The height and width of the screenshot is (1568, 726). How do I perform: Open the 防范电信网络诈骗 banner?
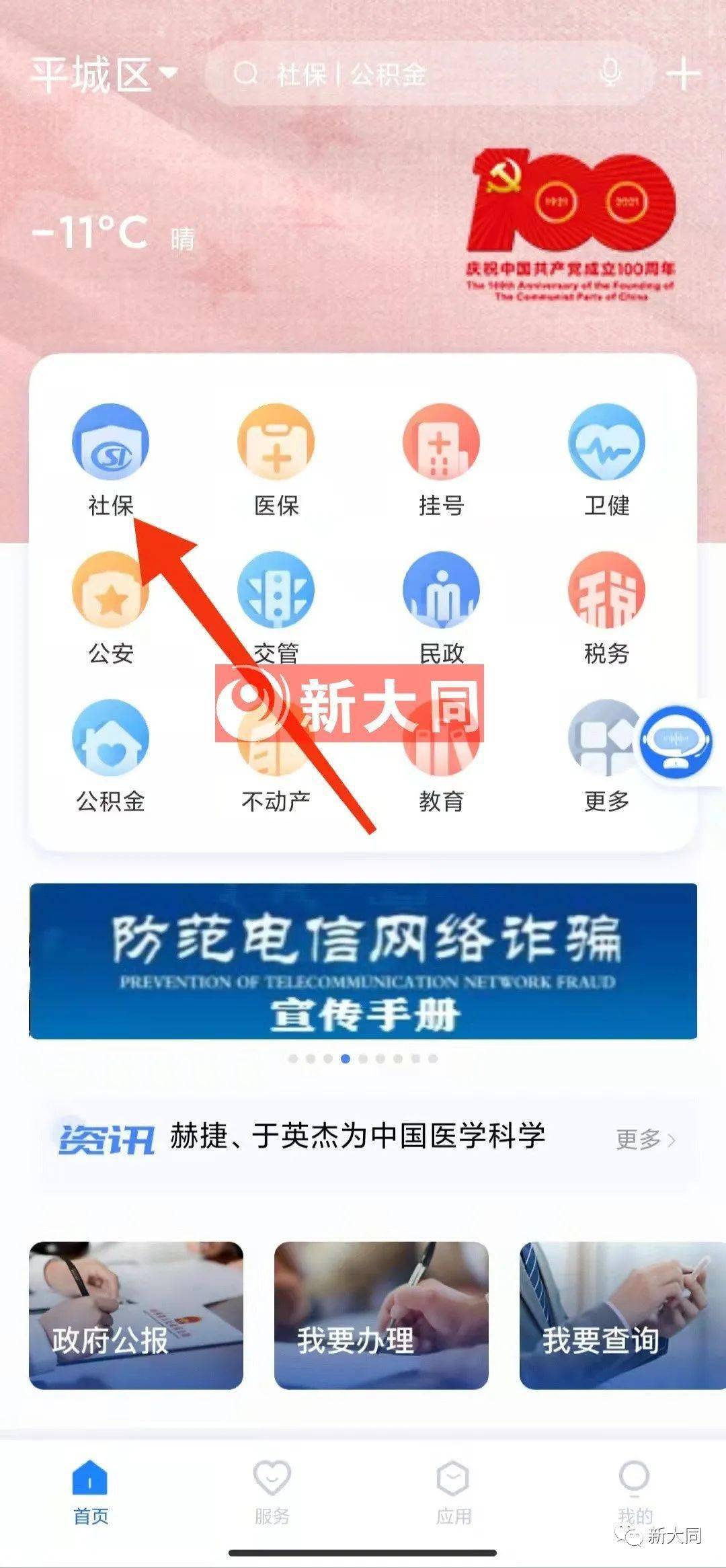point(363,962)
